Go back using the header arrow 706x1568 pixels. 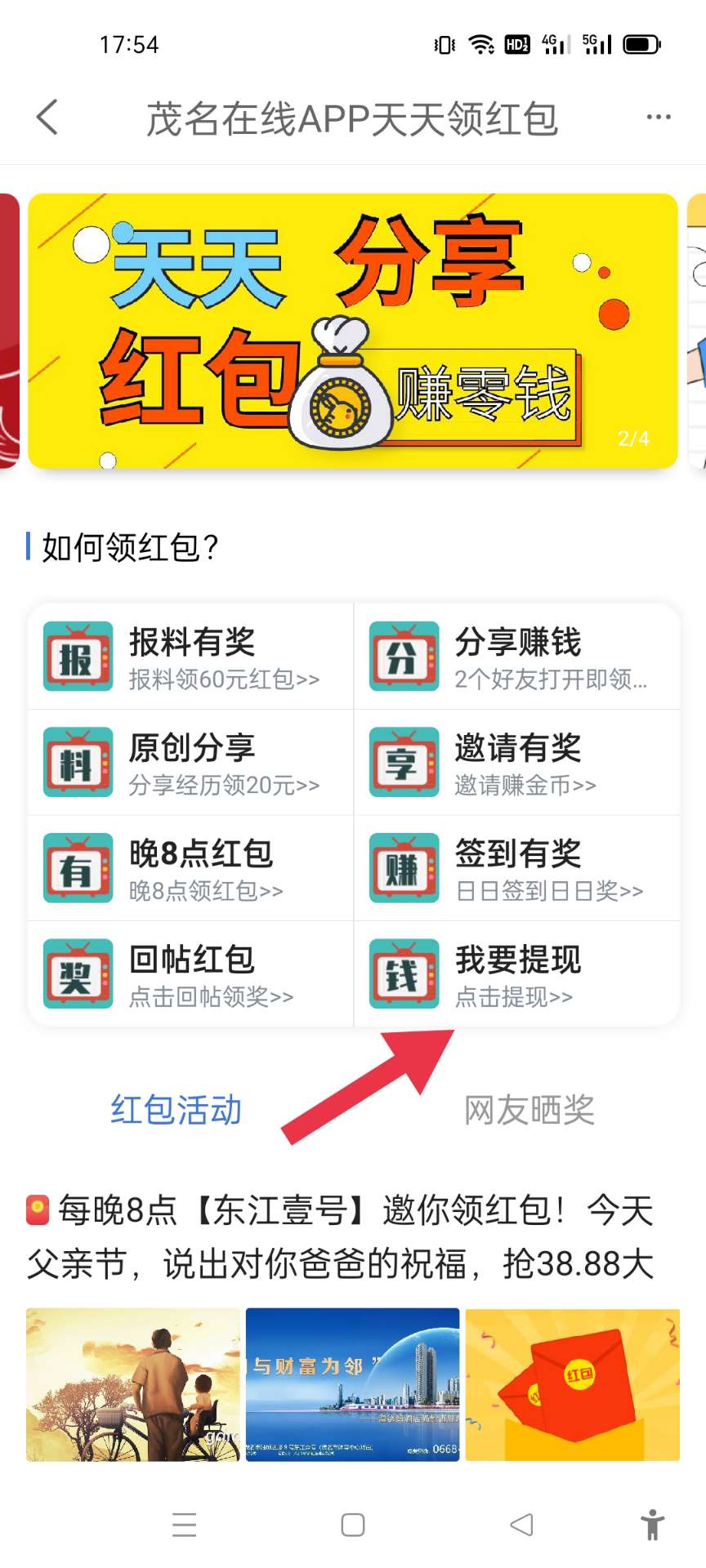click(48, 118)
